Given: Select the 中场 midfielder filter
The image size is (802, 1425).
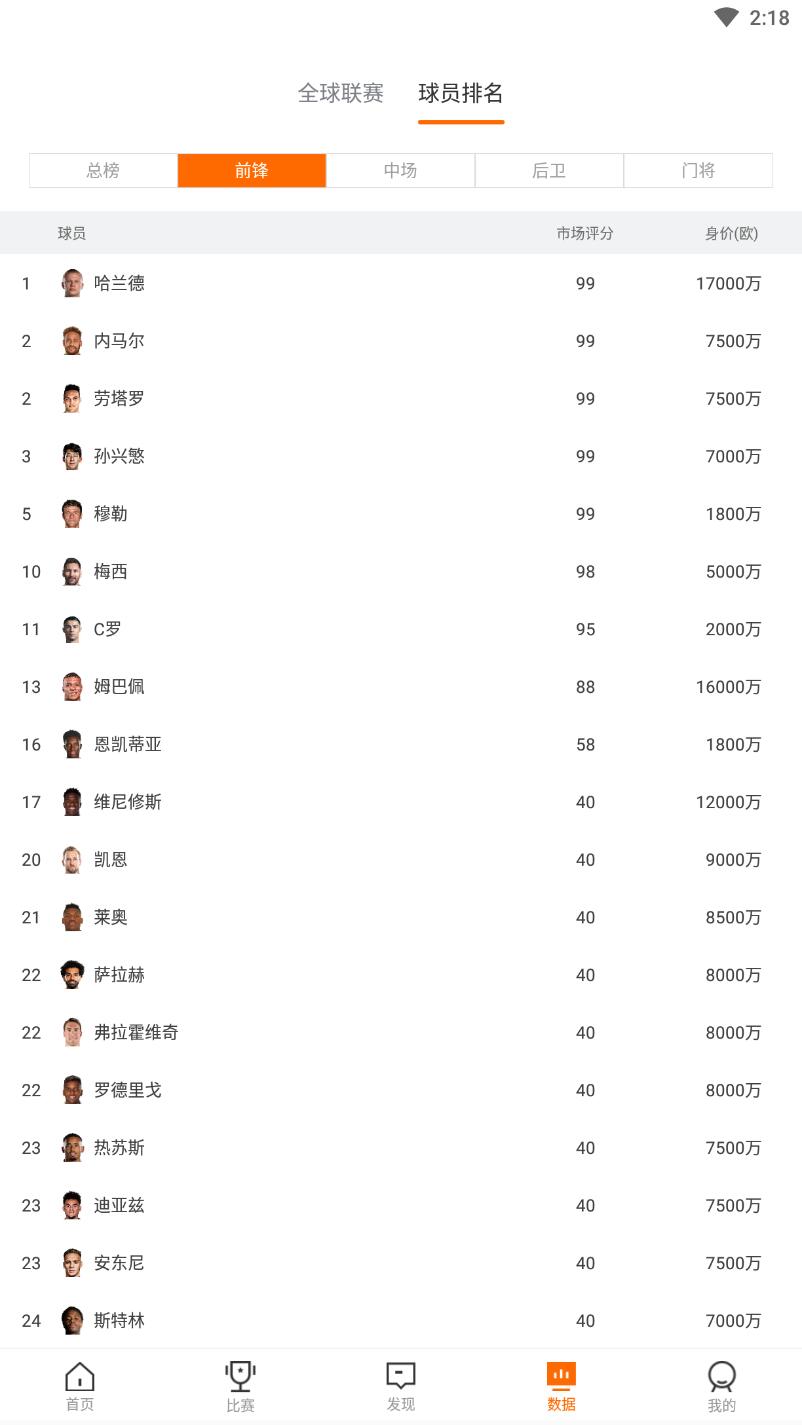Looking at the screenshot, I should pos(400,170).
